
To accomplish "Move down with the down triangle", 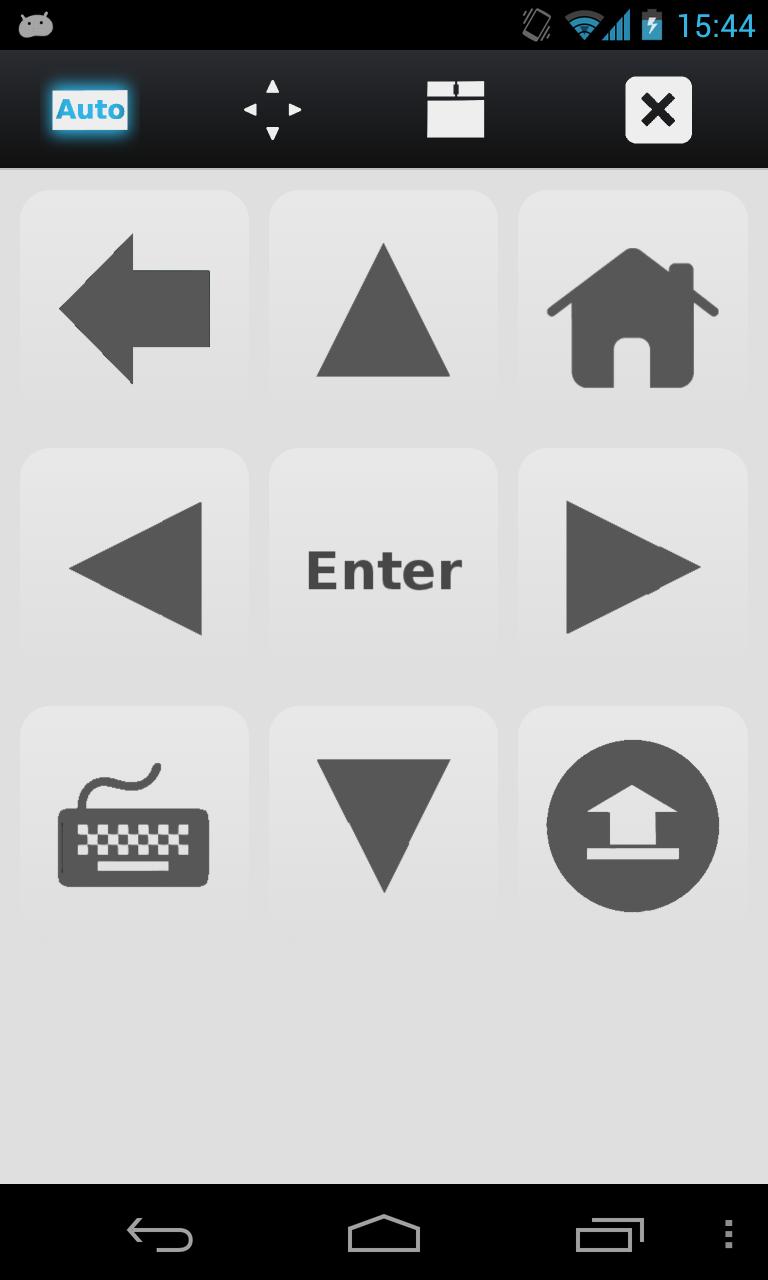I will [x=383, y=825].
